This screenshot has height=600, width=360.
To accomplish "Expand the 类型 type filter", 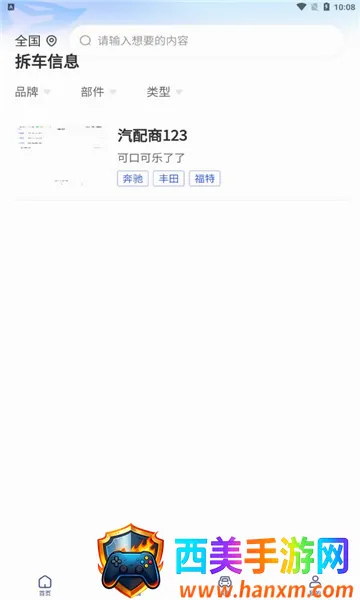I will (x=165, y=92).
